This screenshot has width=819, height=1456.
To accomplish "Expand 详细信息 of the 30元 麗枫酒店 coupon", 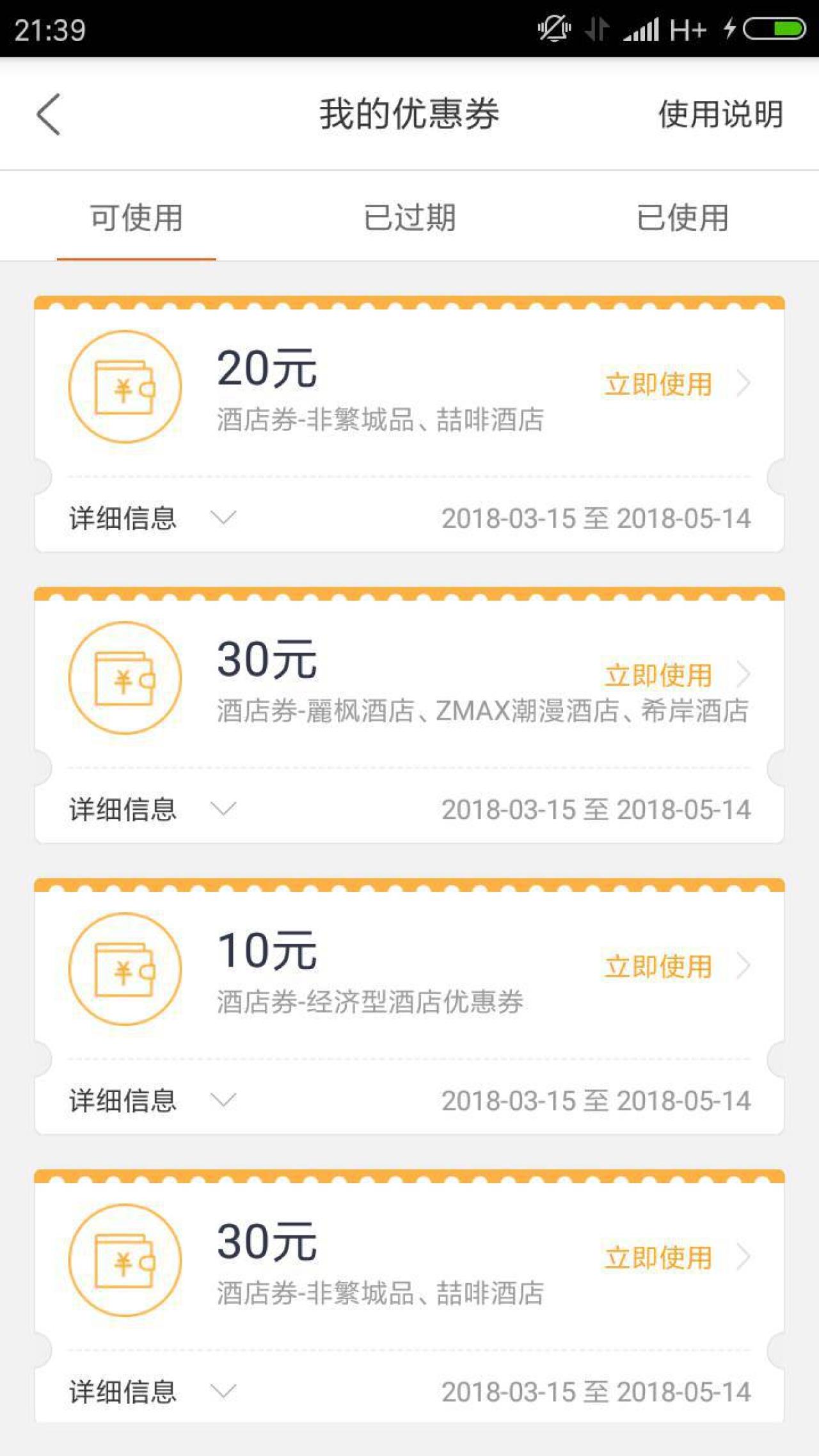I will (x=152, y=809).
